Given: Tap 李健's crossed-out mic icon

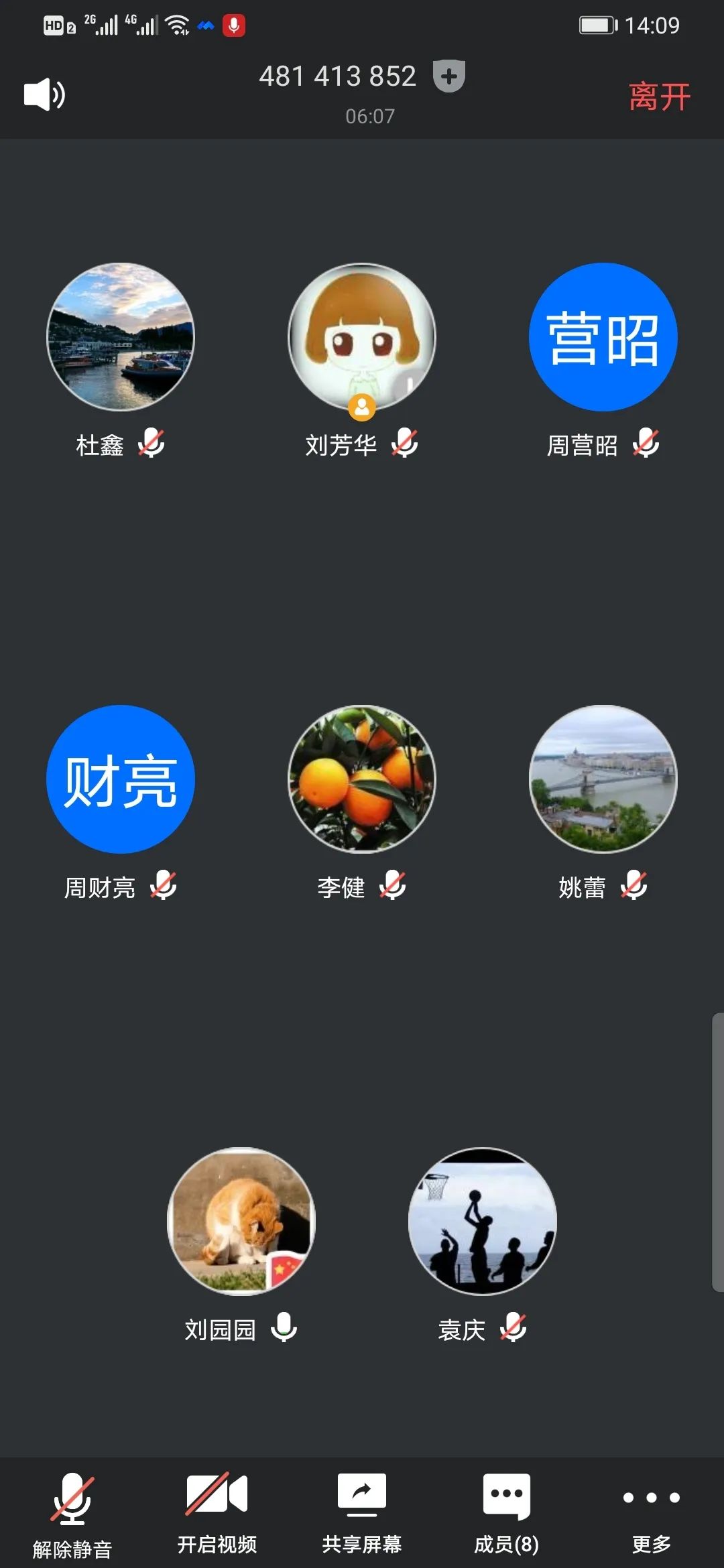Looking at the screenshot, I should click(x=392, y=885).
